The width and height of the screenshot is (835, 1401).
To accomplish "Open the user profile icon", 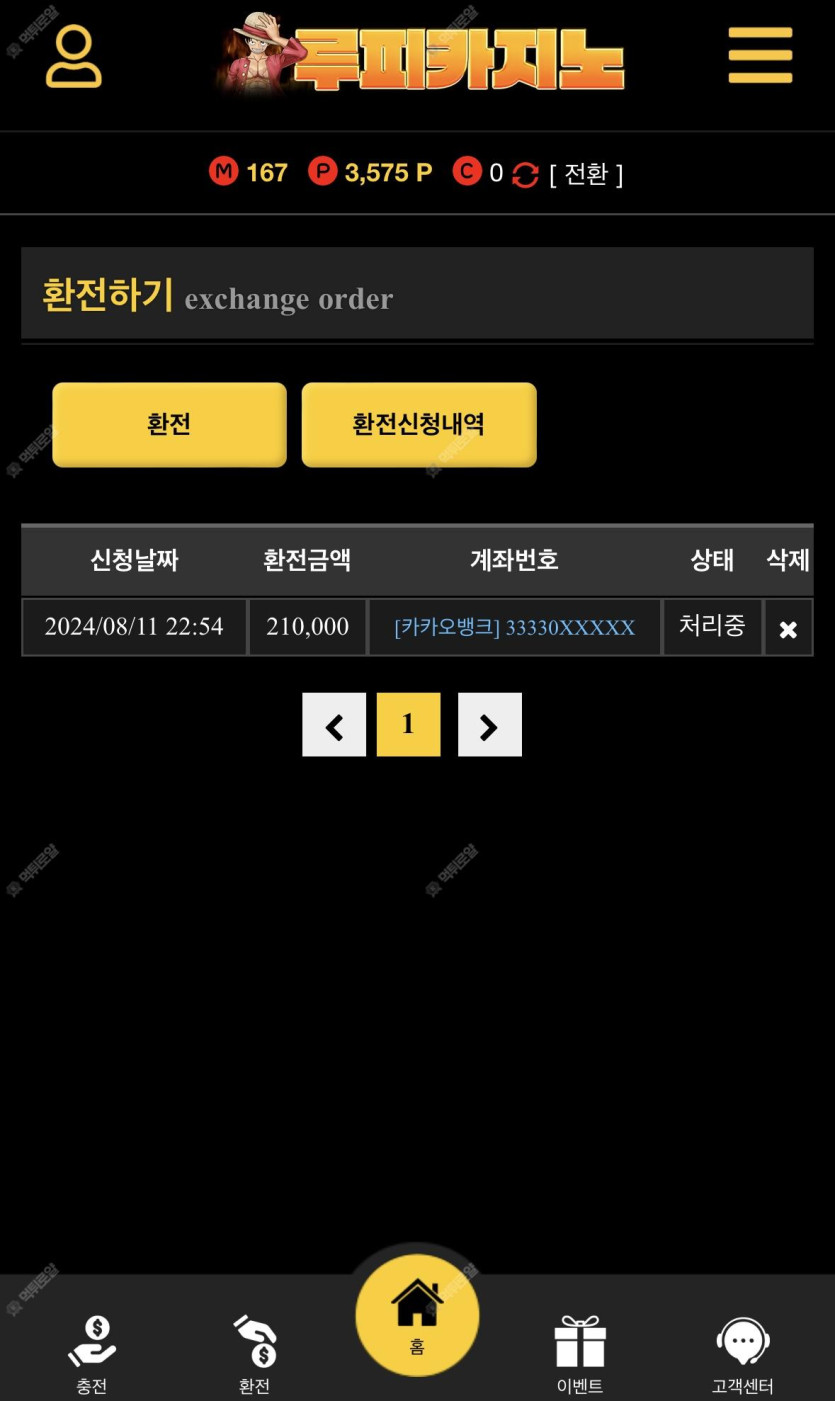I will point(74,57).
